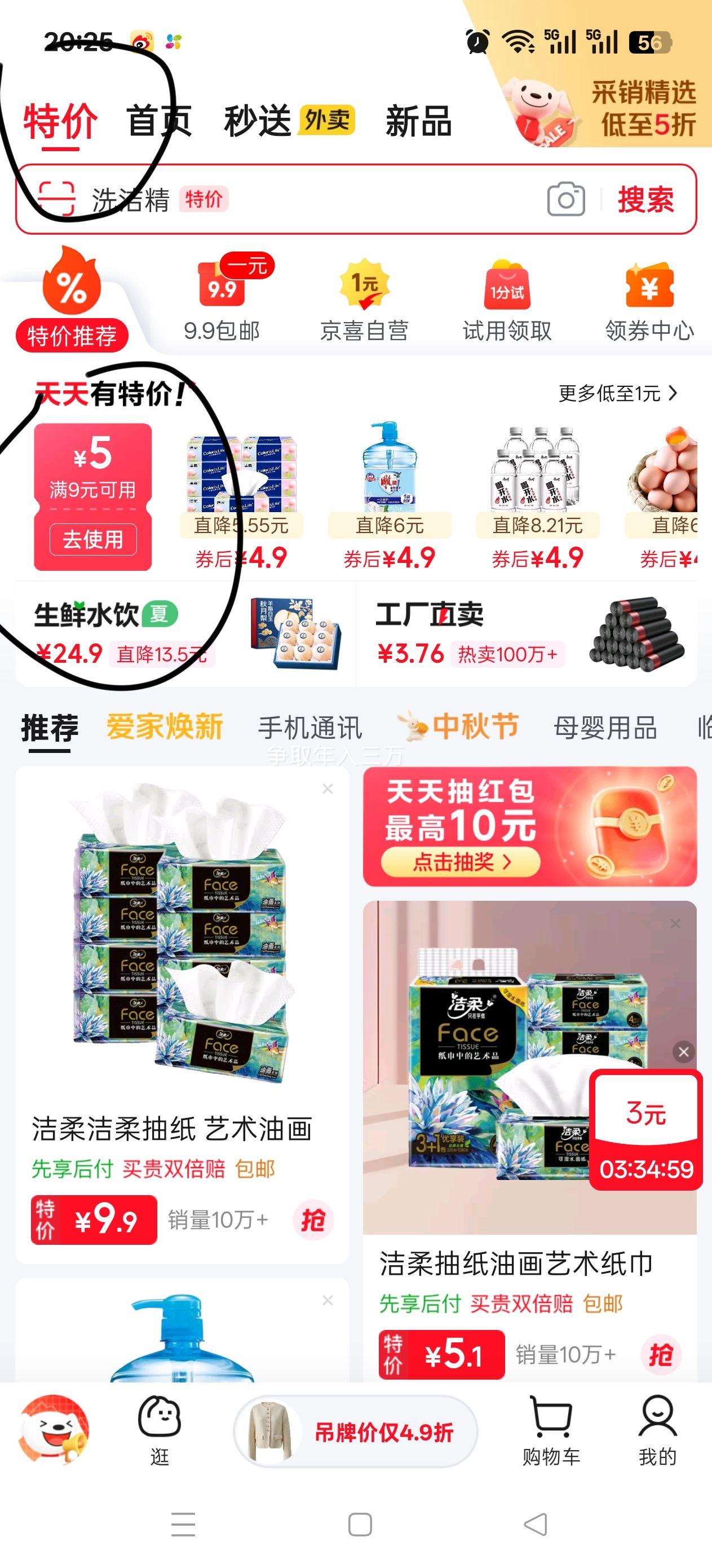
Task: Tap the scan icon in search bar
Action: [x=56, y=199]
